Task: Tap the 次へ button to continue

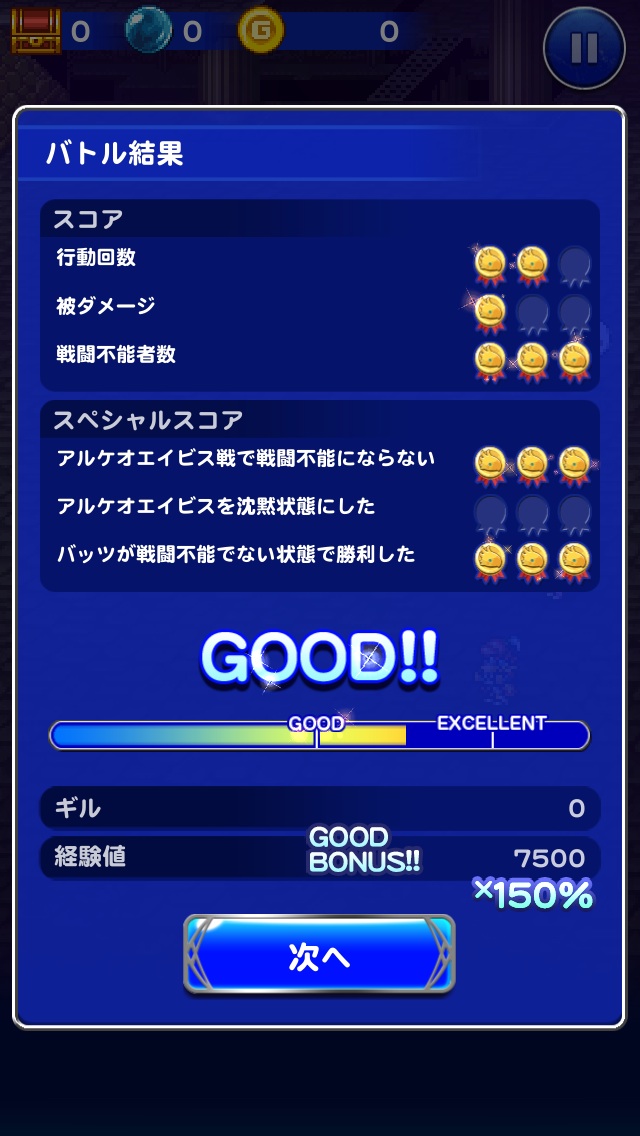Action: (319, 955)
